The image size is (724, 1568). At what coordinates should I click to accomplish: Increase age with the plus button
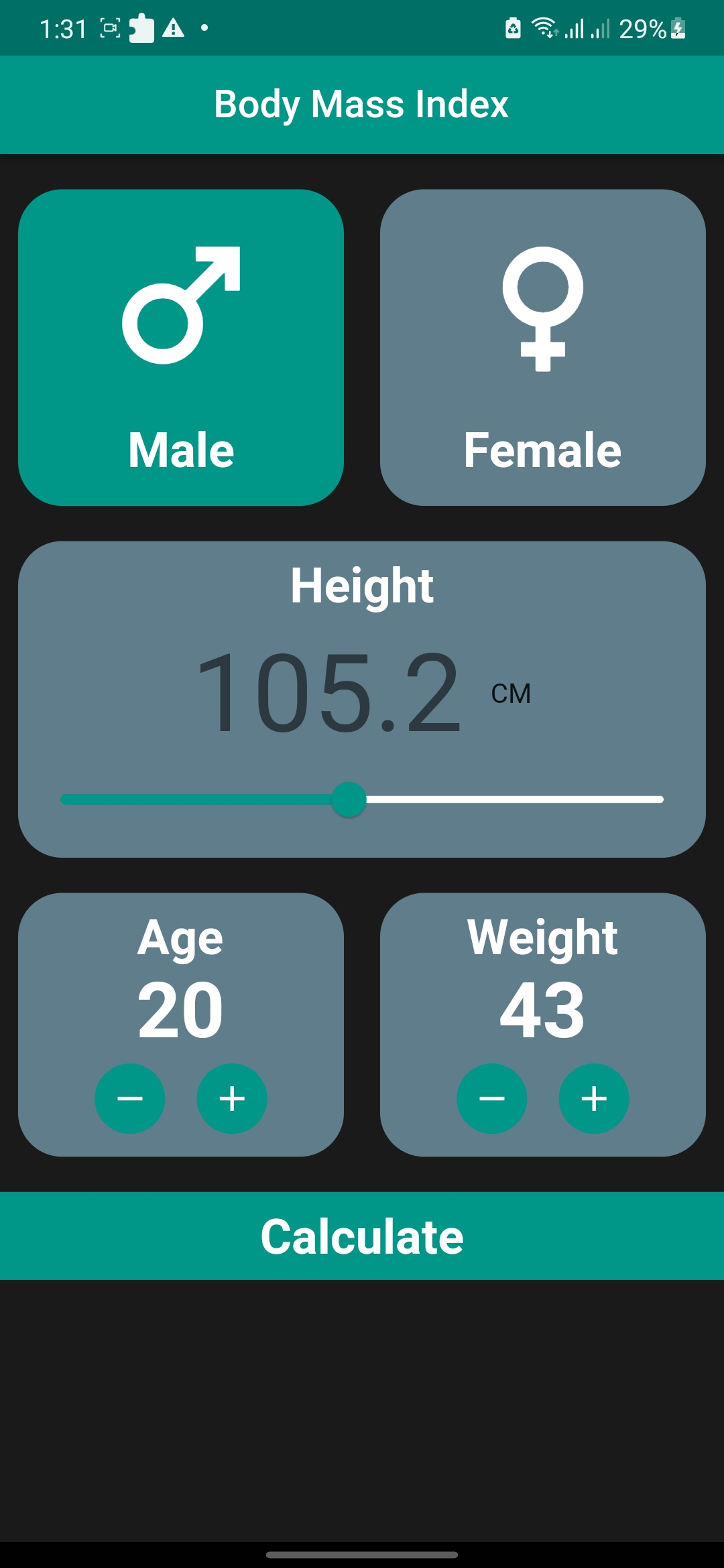point(232,1099)
